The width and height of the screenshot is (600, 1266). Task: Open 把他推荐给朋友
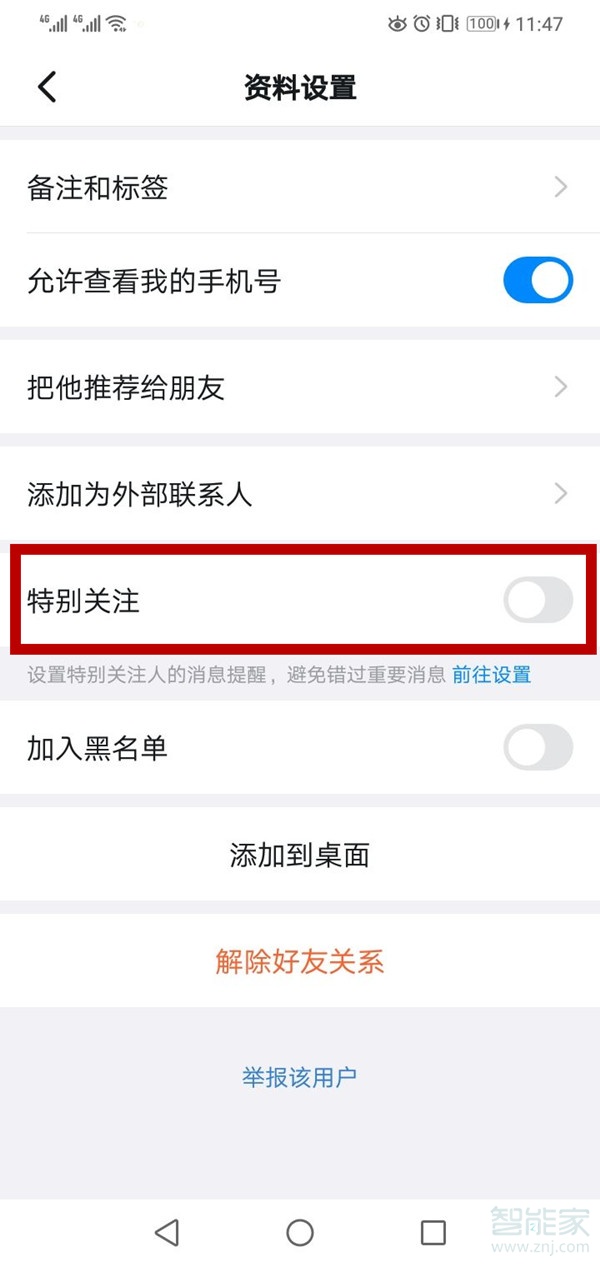point(300,387)
